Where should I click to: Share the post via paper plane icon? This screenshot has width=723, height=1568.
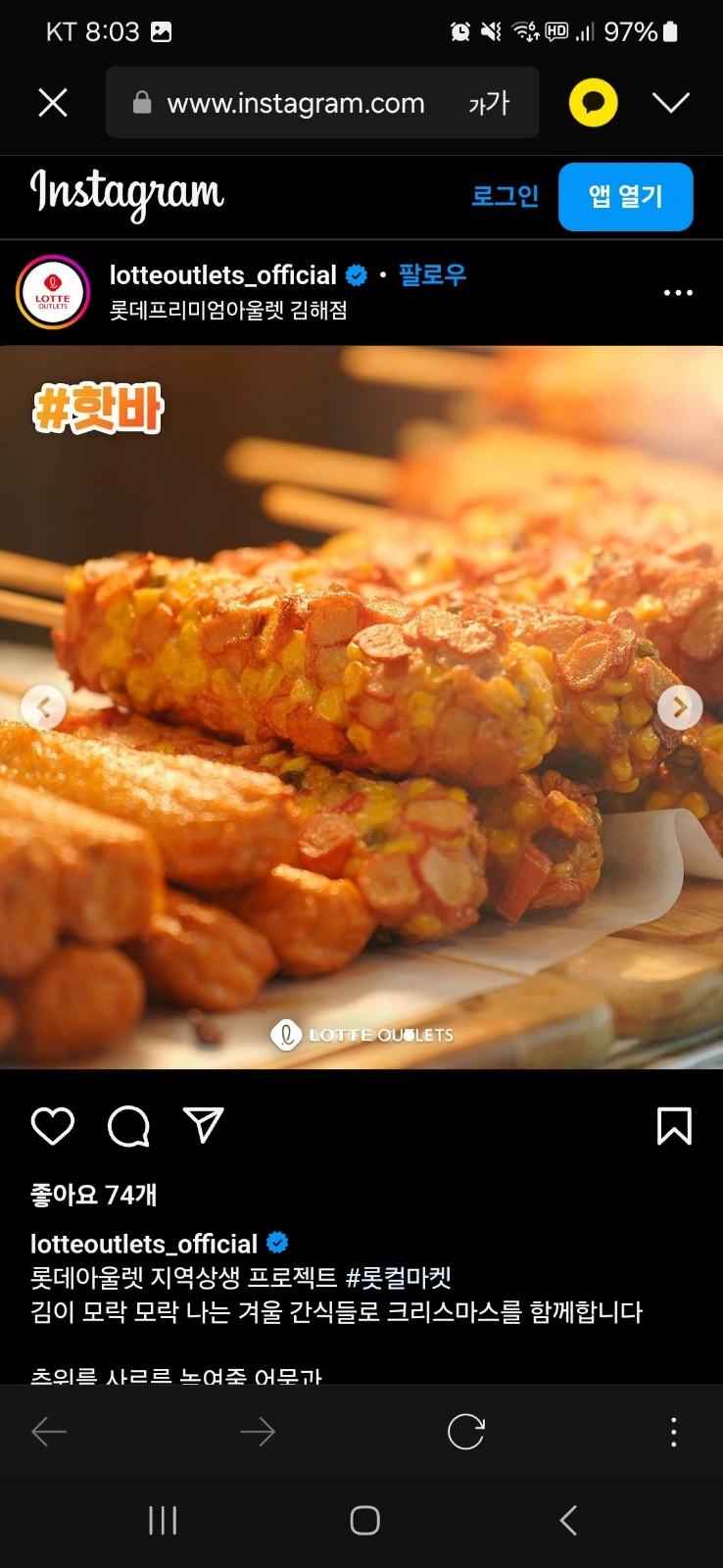204,1125
